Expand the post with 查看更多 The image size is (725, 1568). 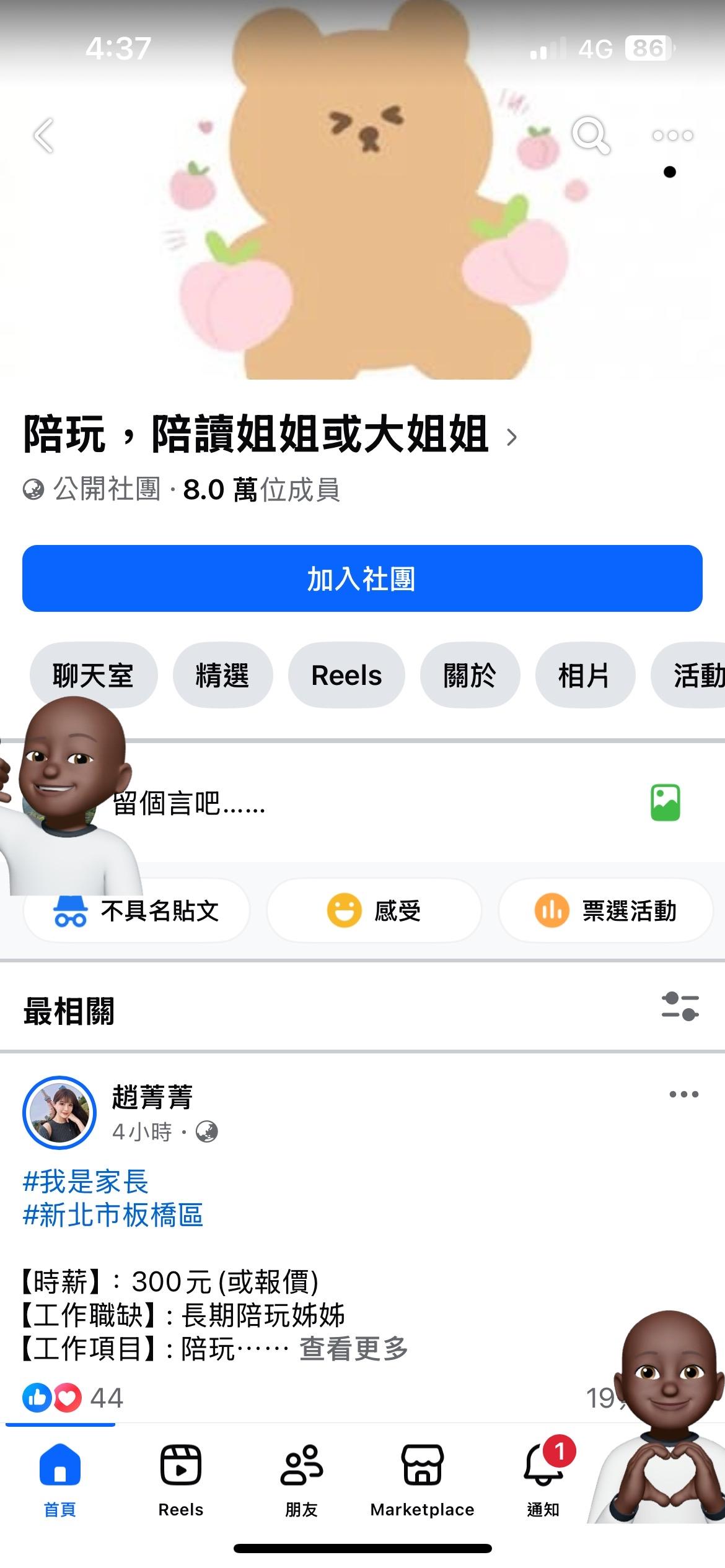(x=353, y=1349)
